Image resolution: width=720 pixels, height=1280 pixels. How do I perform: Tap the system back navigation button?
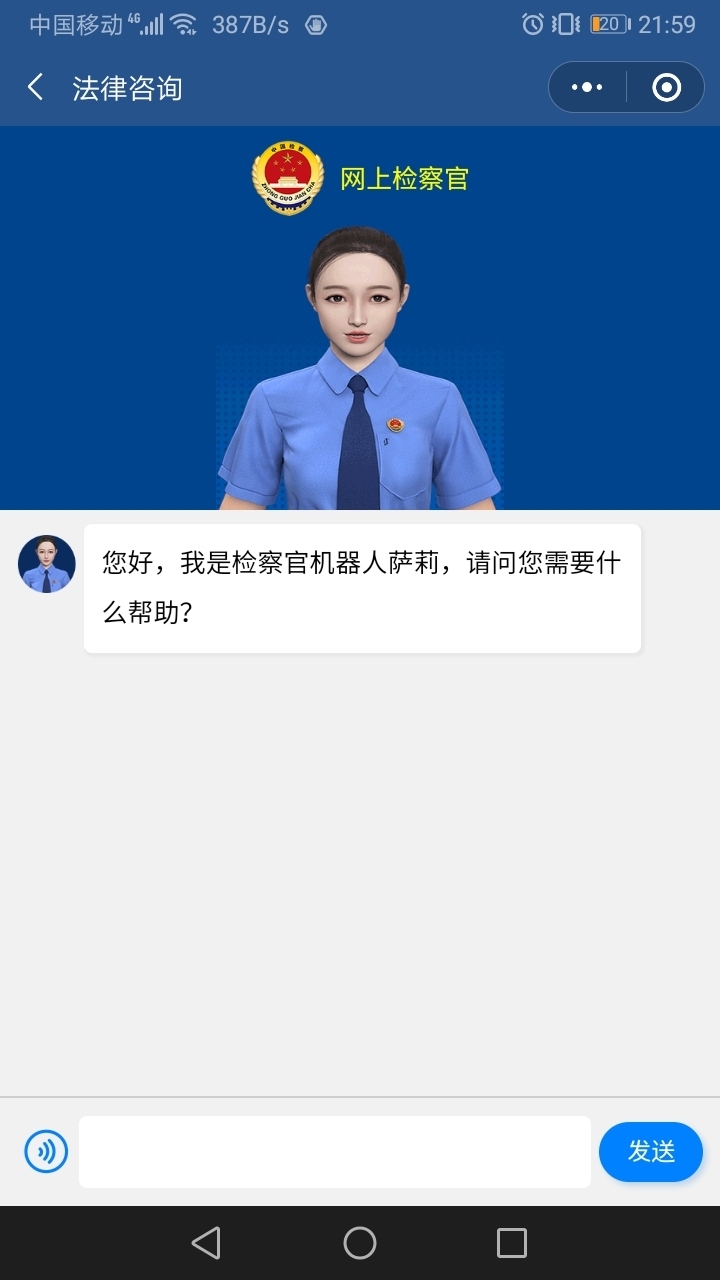pos(206,1243)
